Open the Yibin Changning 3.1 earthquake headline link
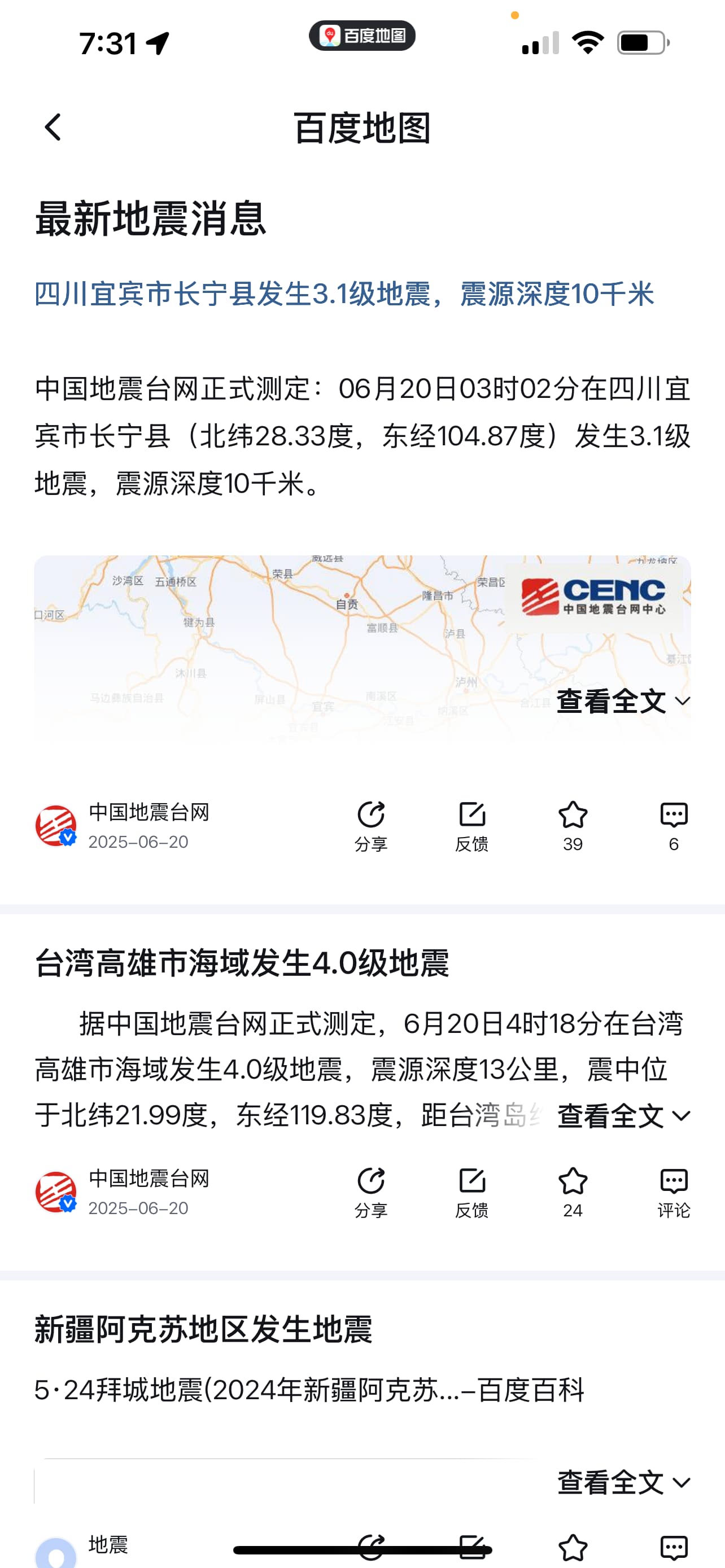The width and height of the screenshot is (725, 1568). pyautogui.click(x=344, y=294)
